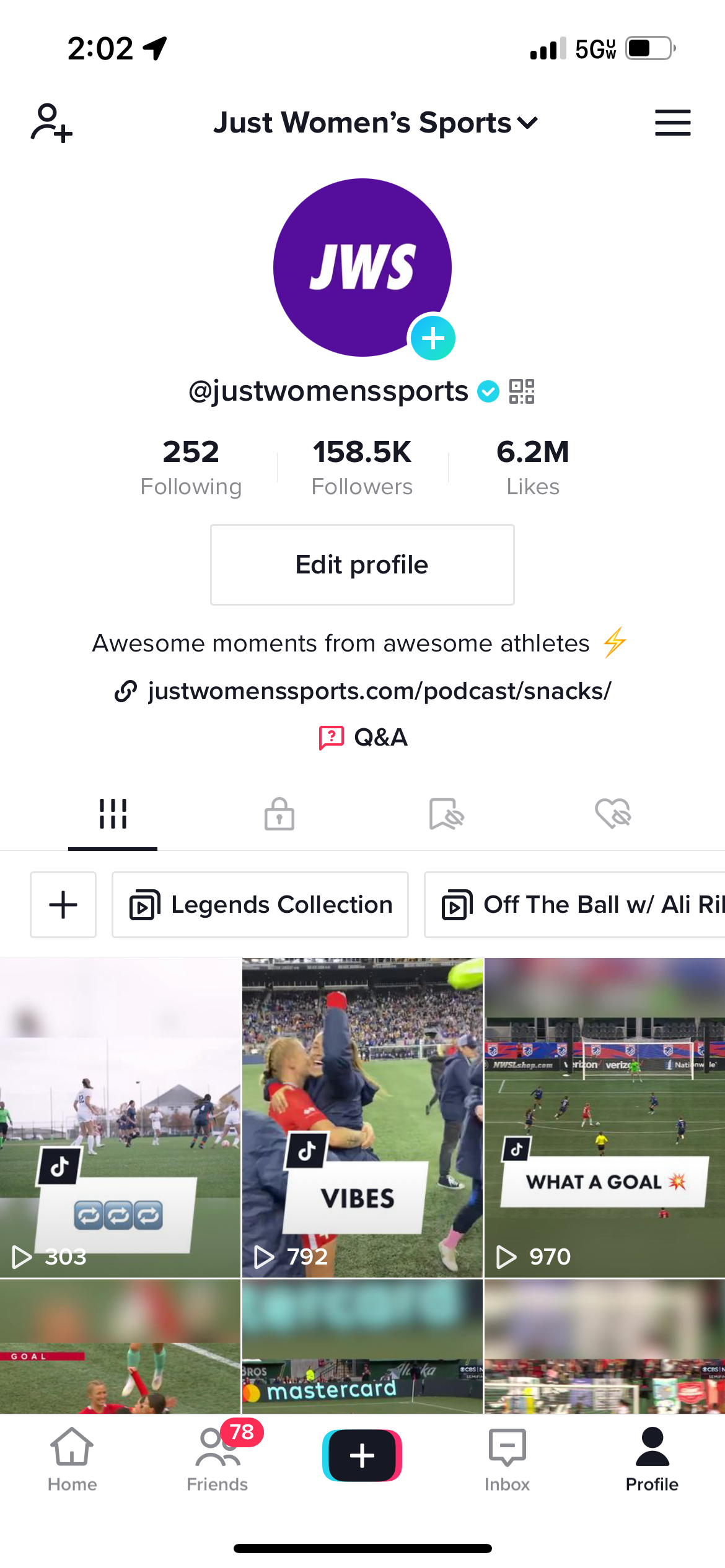Tap the Edit profile button
This screenshot has width=725, height=1568.
362,565
